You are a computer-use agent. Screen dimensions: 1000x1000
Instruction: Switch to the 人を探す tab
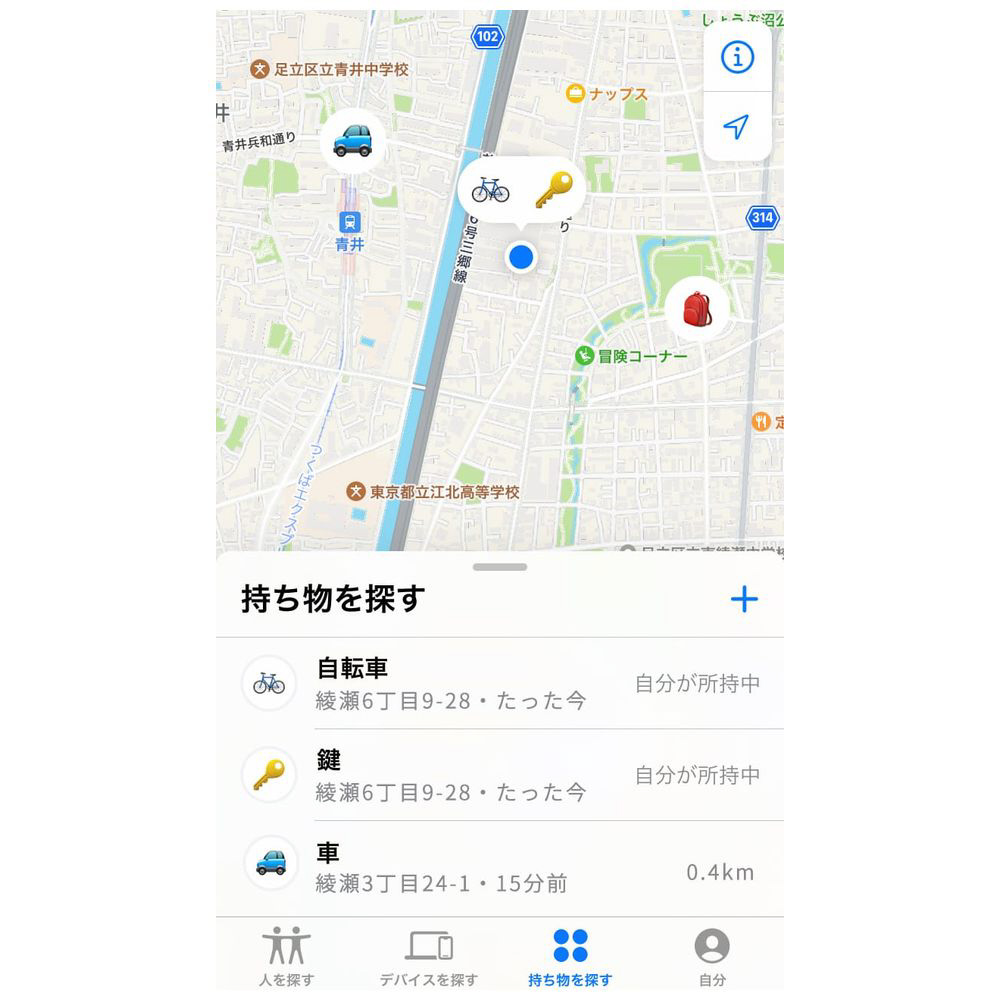pyautogui.click(x=287, y=956)
